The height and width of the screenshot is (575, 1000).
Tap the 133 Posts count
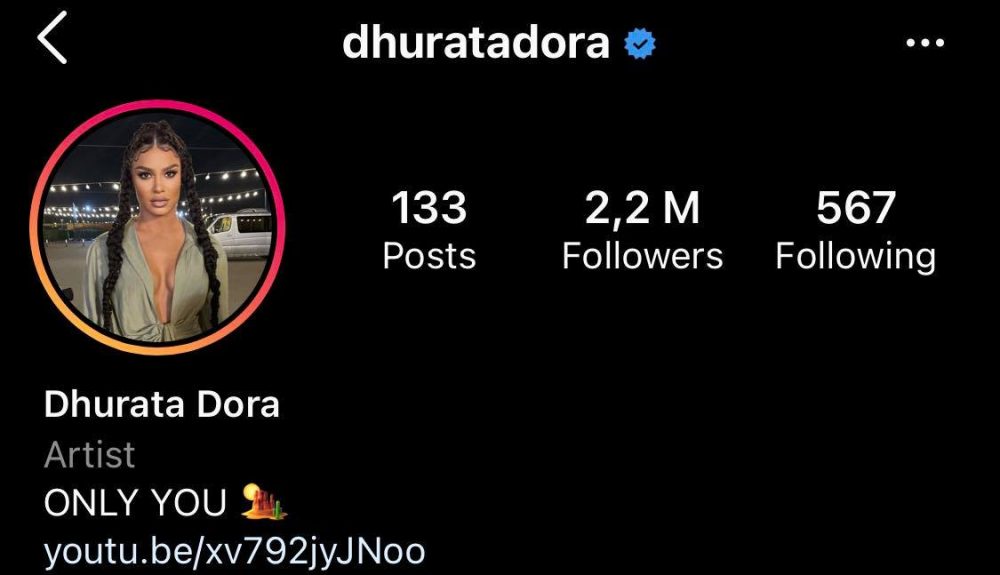pyautogui.click(x=429, y=231)
